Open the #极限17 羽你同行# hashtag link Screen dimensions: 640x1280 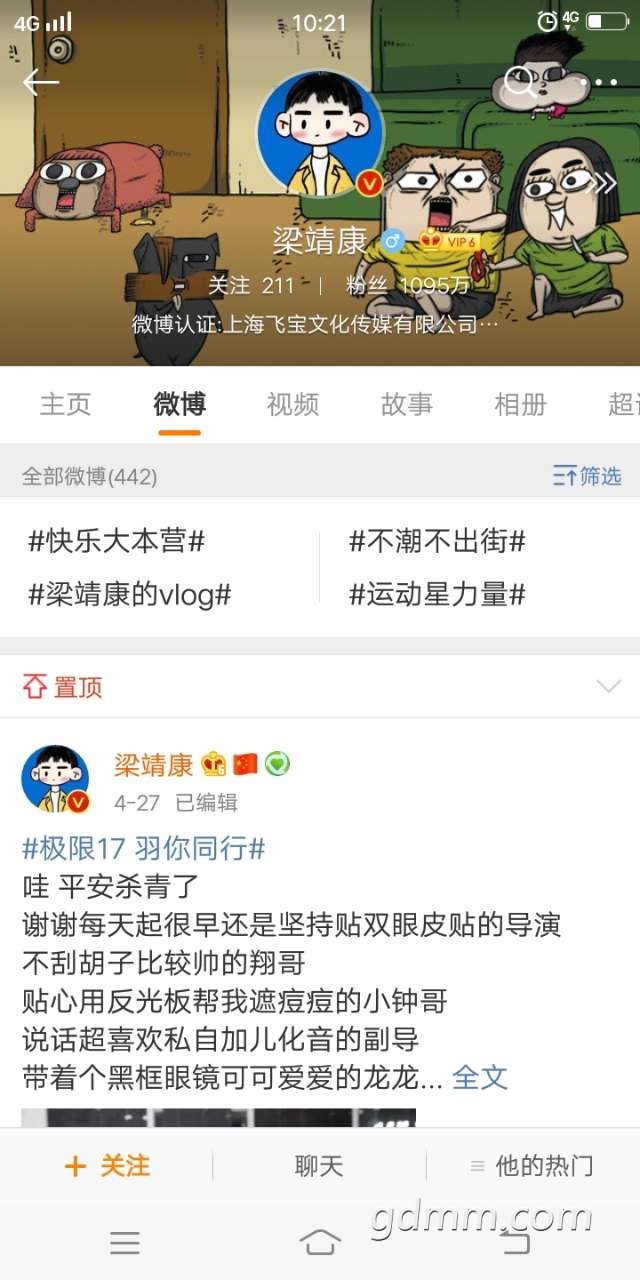(144, 849)
